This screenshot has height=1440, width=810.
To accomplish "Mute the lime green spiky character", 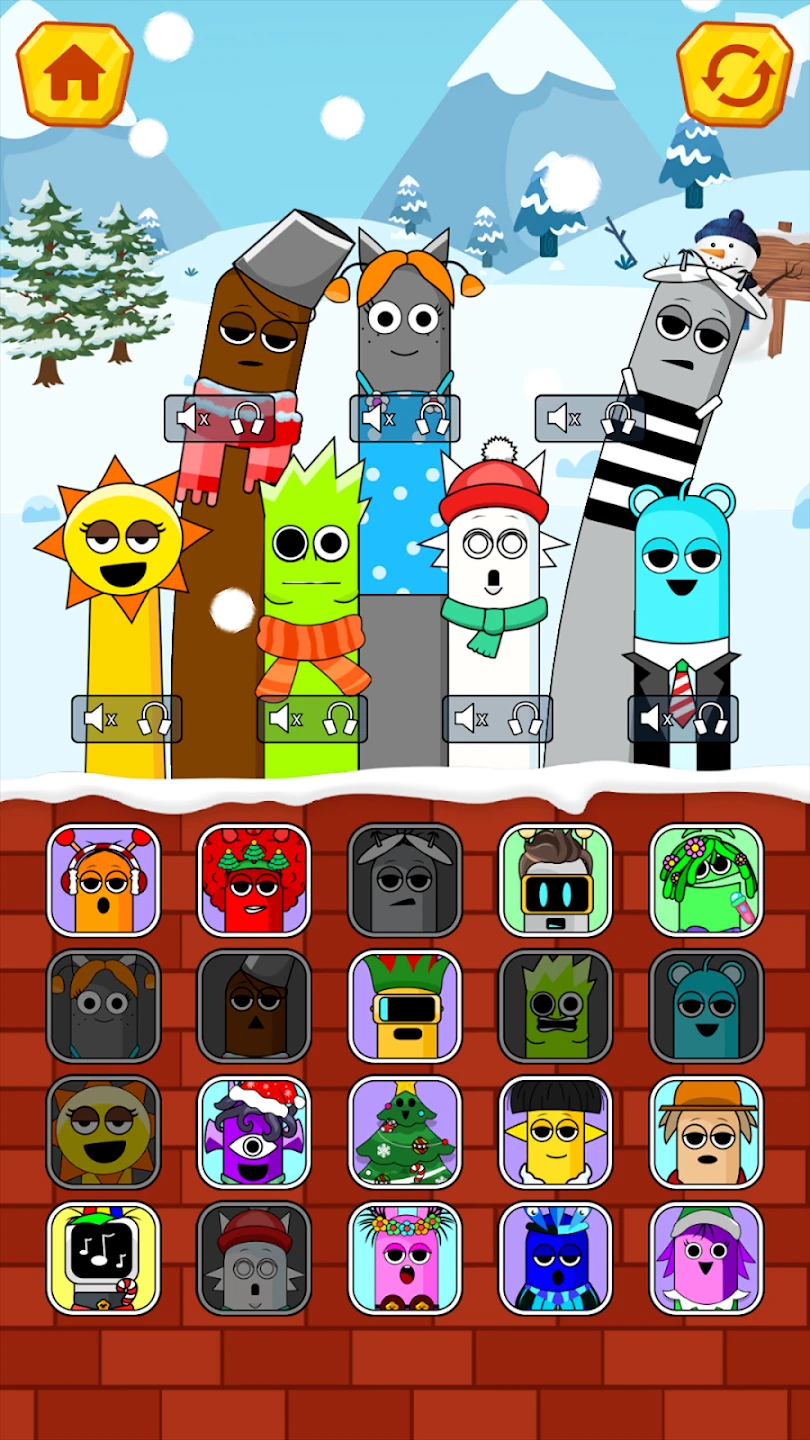I will 285,719.
